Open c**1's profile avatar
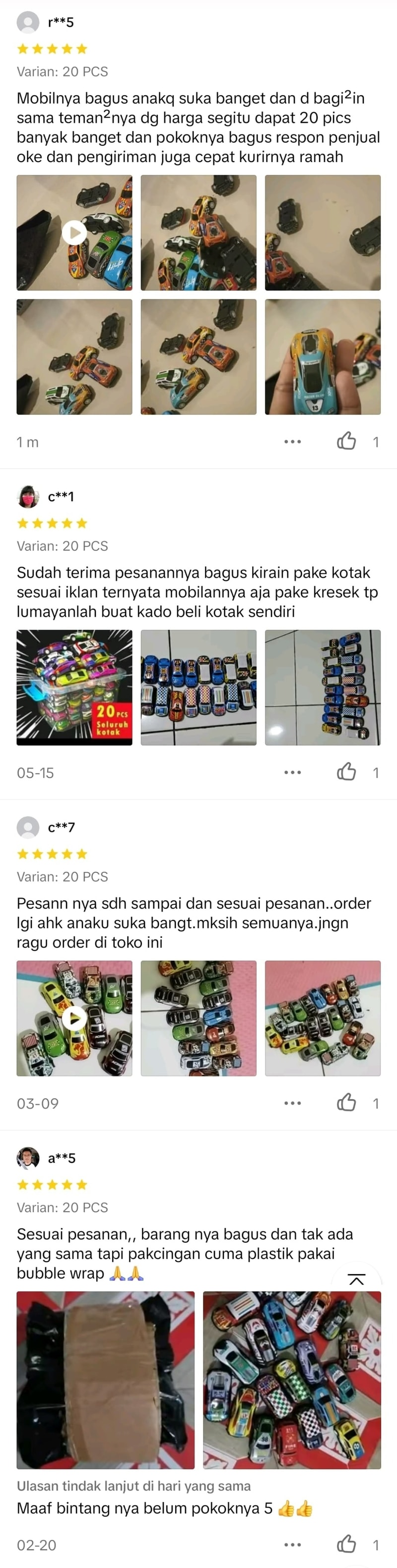 tap(28, 497)
